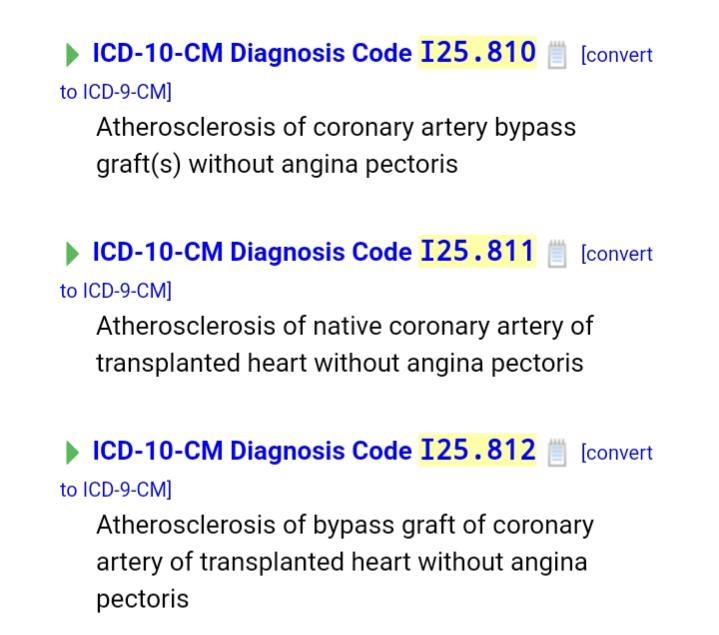This screenshot has height=635, width=719.
Task: Copy code I25.811 with clipboard icon
Action: point(558,253)
